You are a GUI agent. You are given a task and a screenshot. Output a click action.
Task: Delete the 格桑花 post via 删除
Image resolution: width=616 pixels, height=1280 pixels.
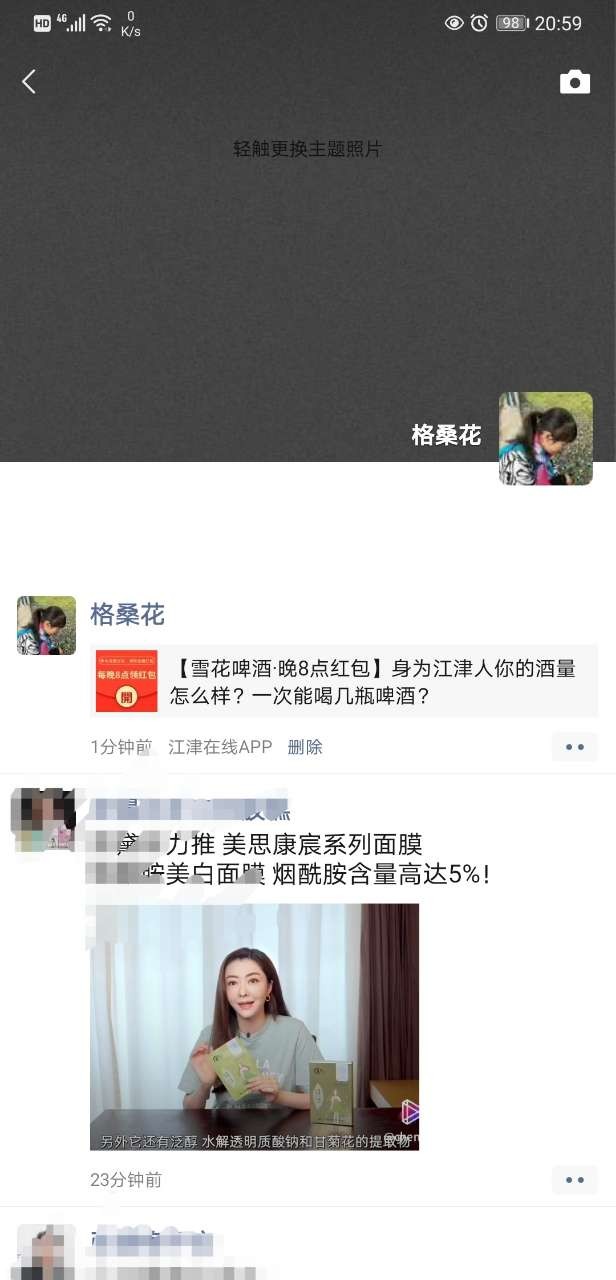pyautogui.click(x=305, y=747)
